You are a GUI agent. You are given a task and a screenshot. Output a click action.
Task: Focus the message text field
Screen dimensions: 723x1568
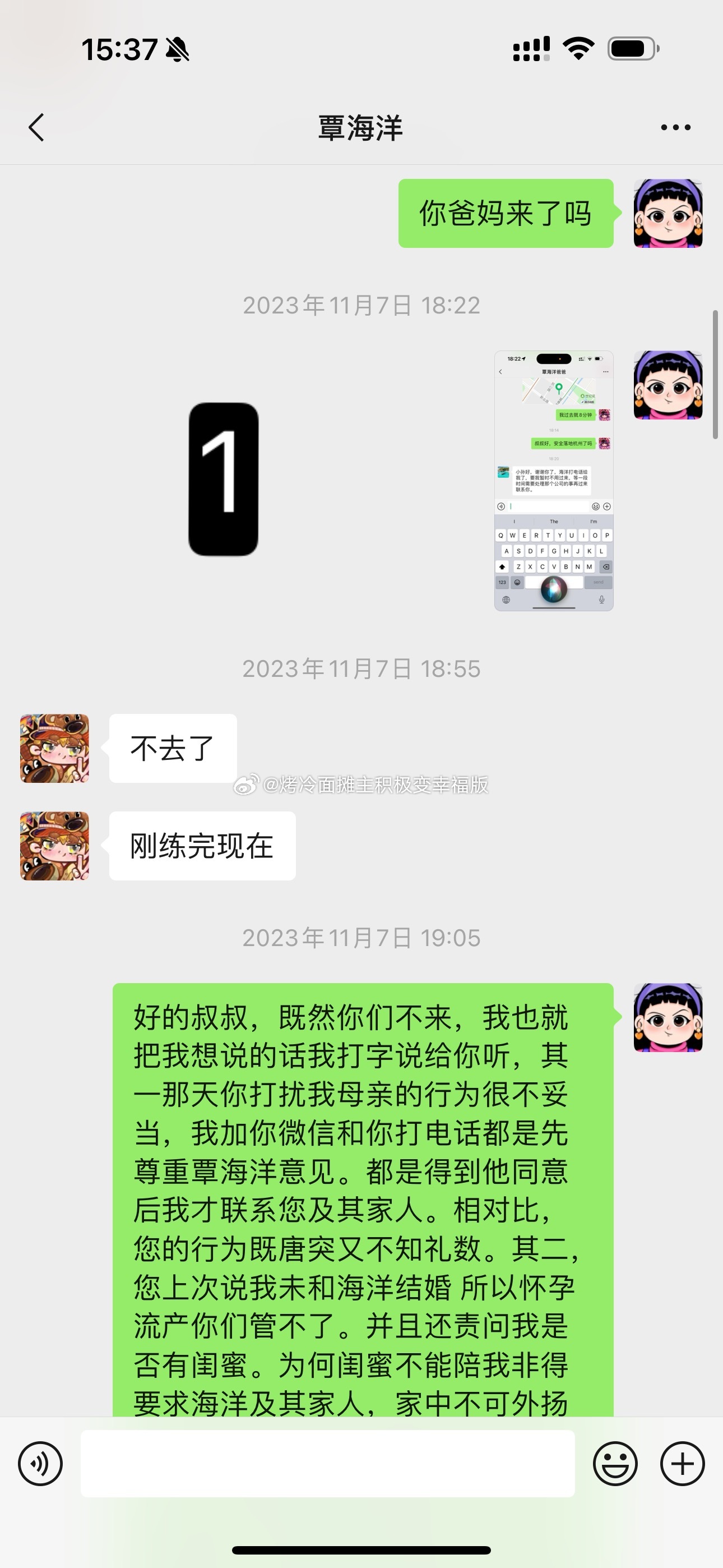pos(327,1463)
